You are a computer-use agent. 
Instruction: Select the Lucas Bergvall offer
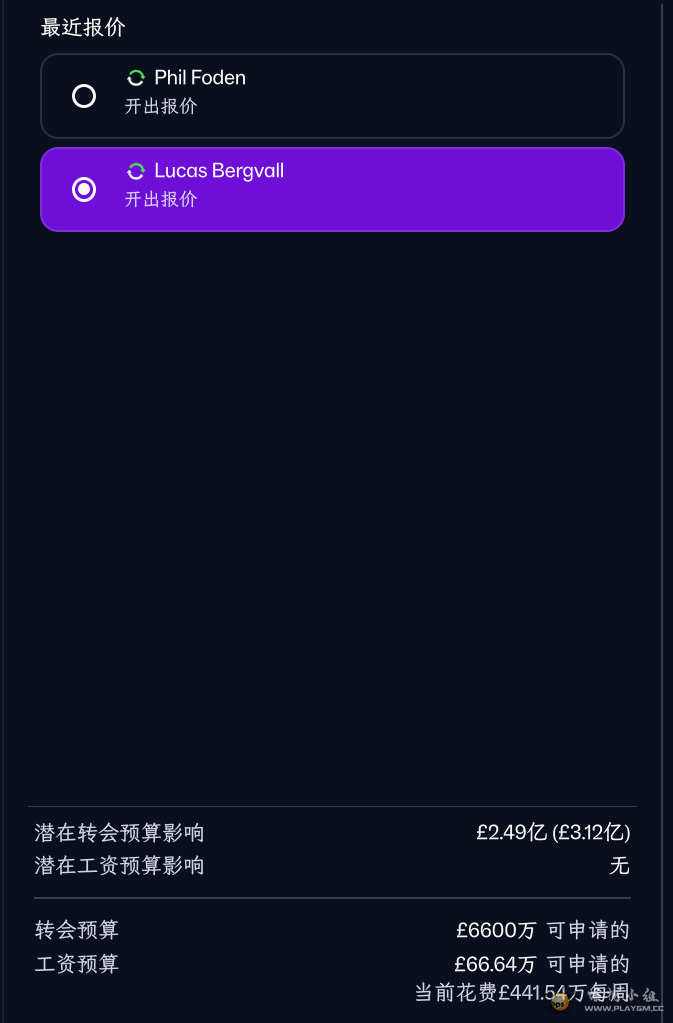[84, 189]
